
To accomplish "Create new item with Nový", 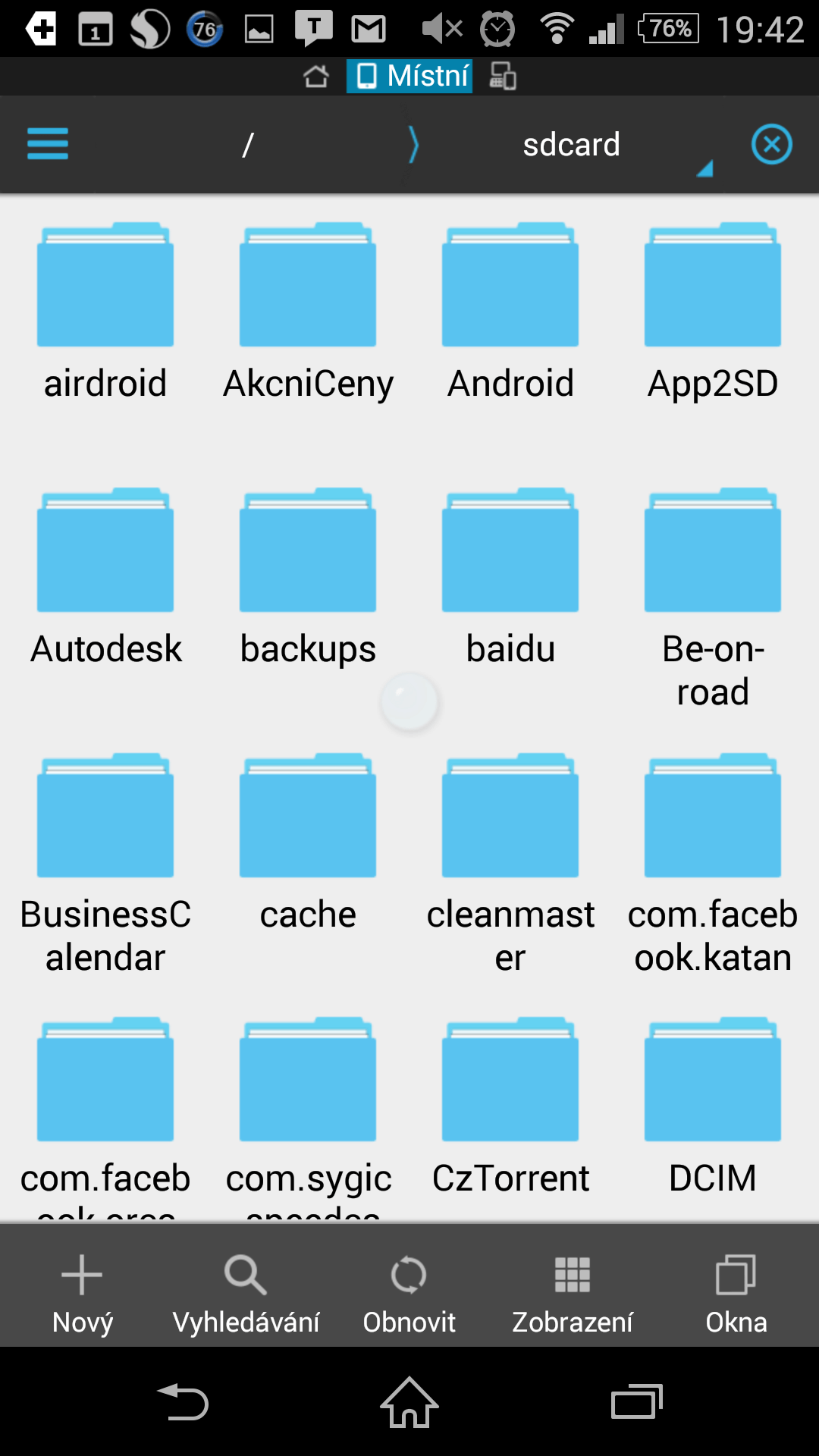I will pos(82,1294).
